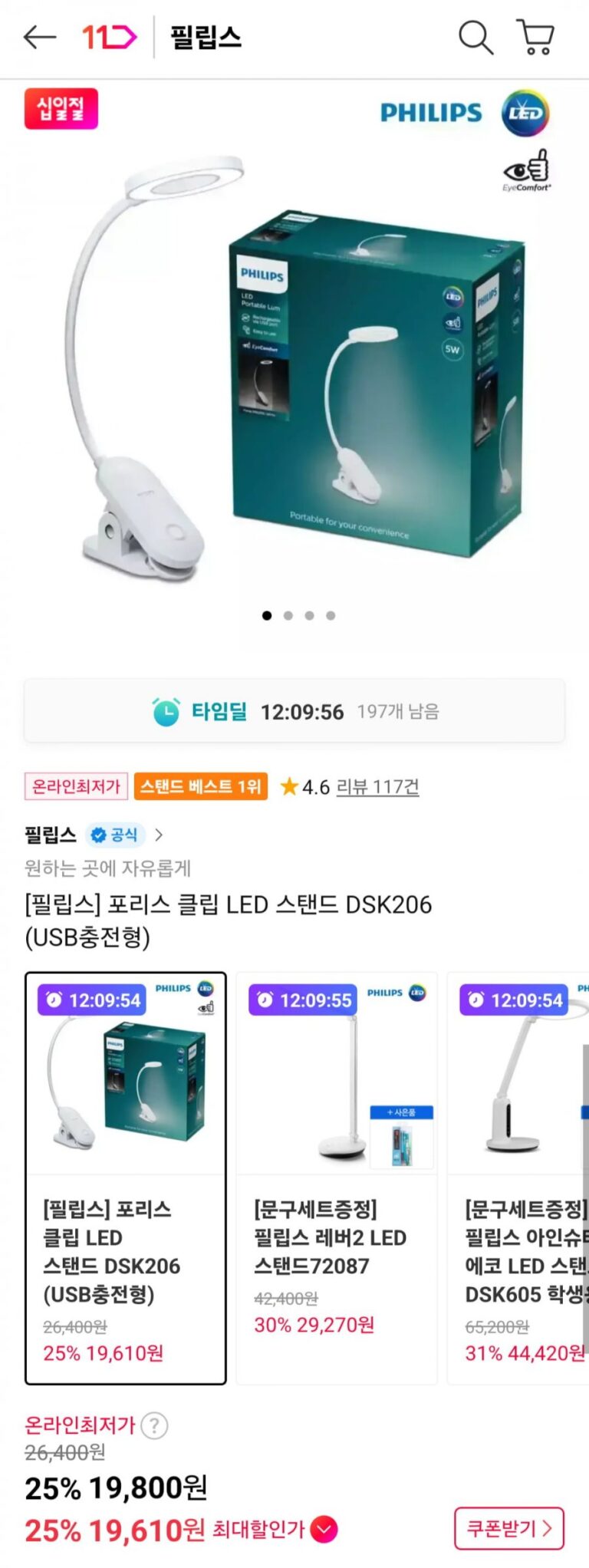
Task: Open the 필립스 레버2 LED 스탠드72087 card
Action: click(x=336, y=1178)
